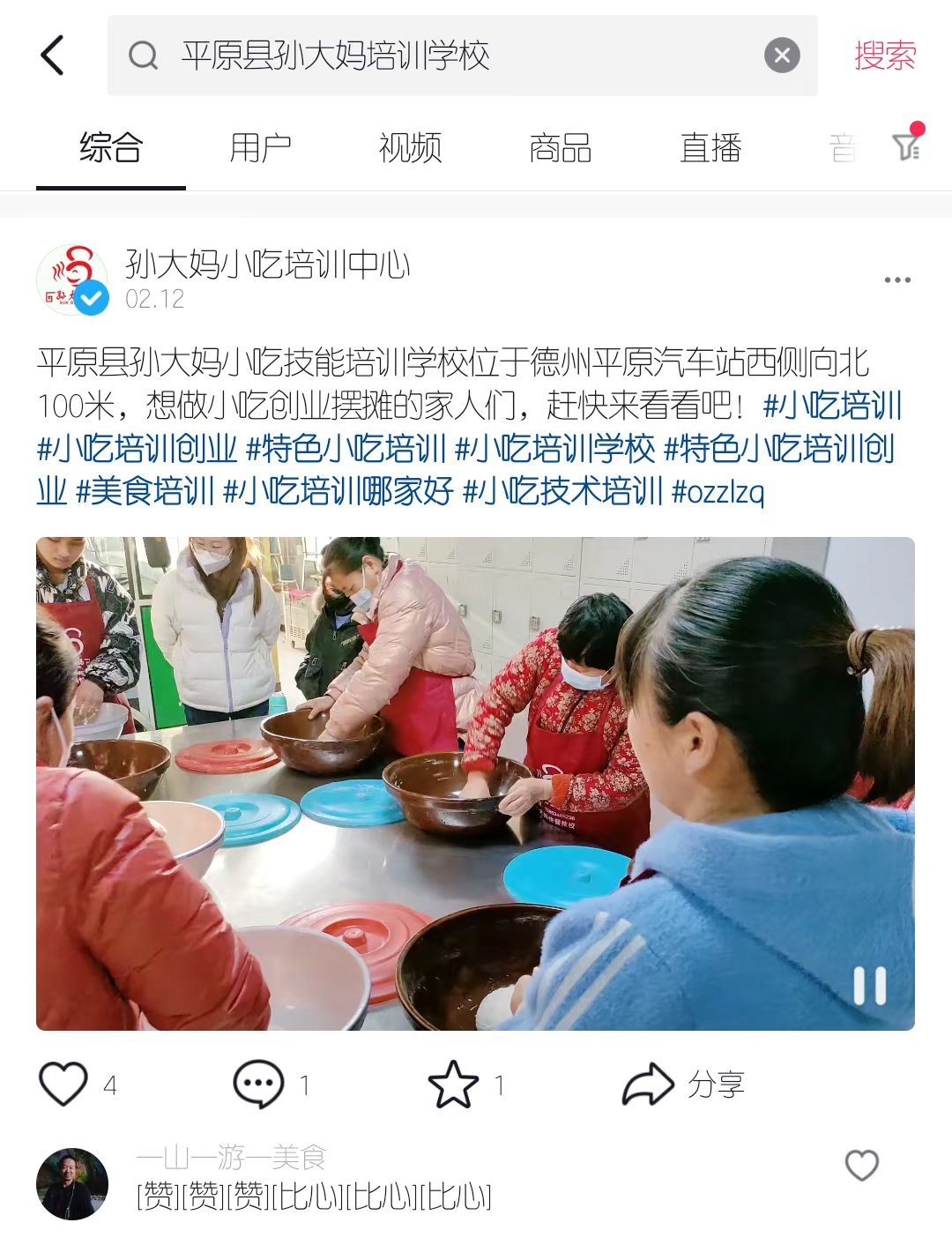Select the 综合 tab
The image size is (952, 1260).
[111, 147]
